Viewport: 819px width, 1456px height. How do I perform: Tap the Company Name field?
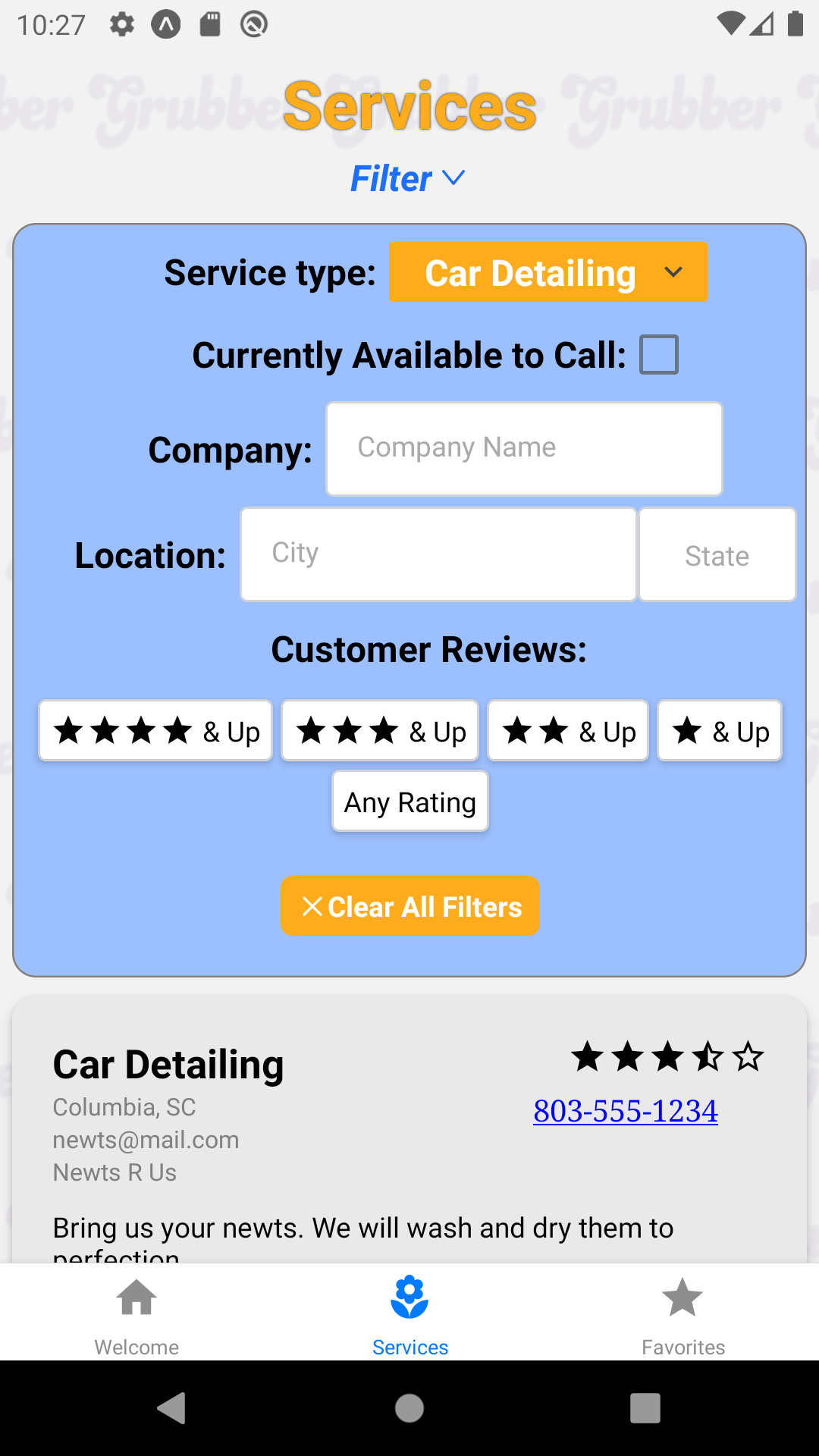(524, 449)
